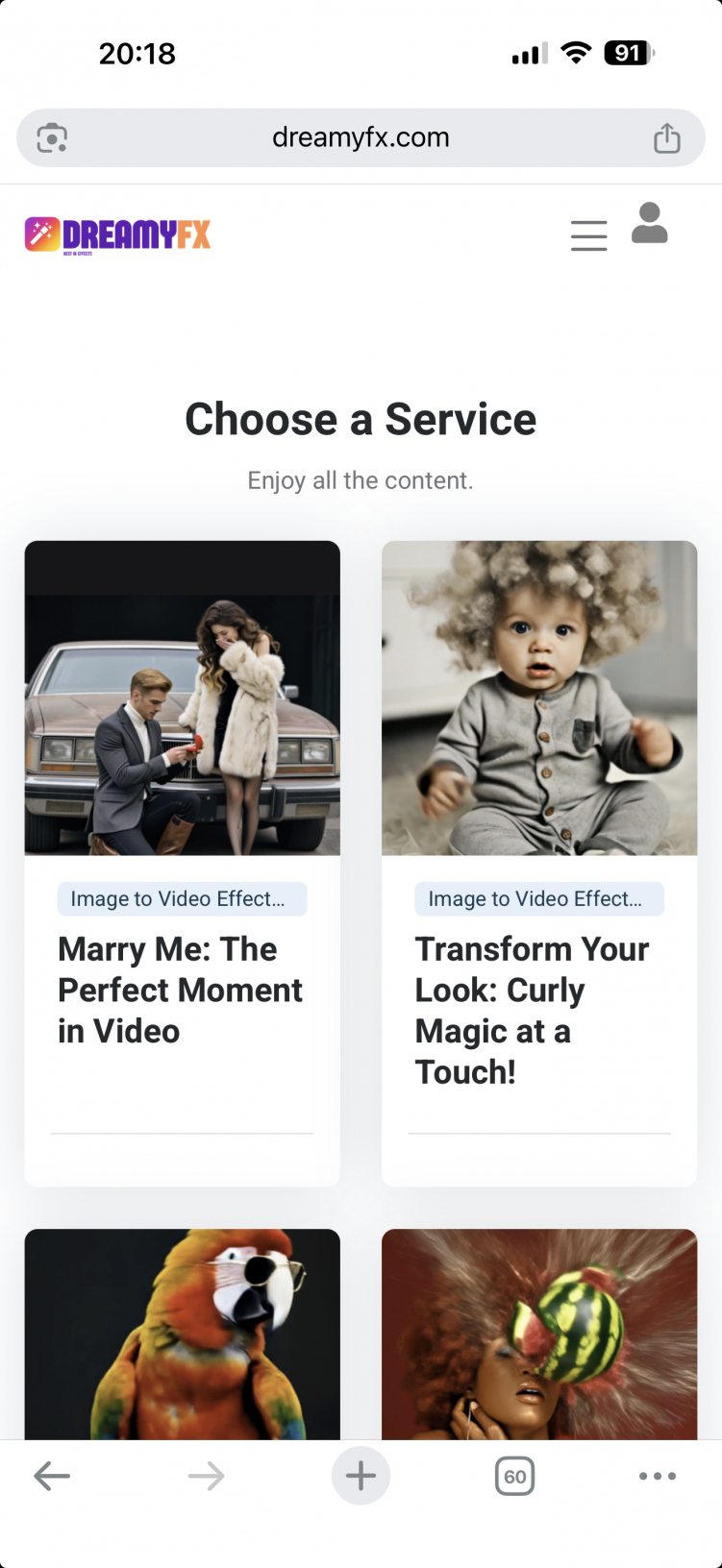Open the browser's more options menu
722x1568 pixels.
pos(658,1476)
